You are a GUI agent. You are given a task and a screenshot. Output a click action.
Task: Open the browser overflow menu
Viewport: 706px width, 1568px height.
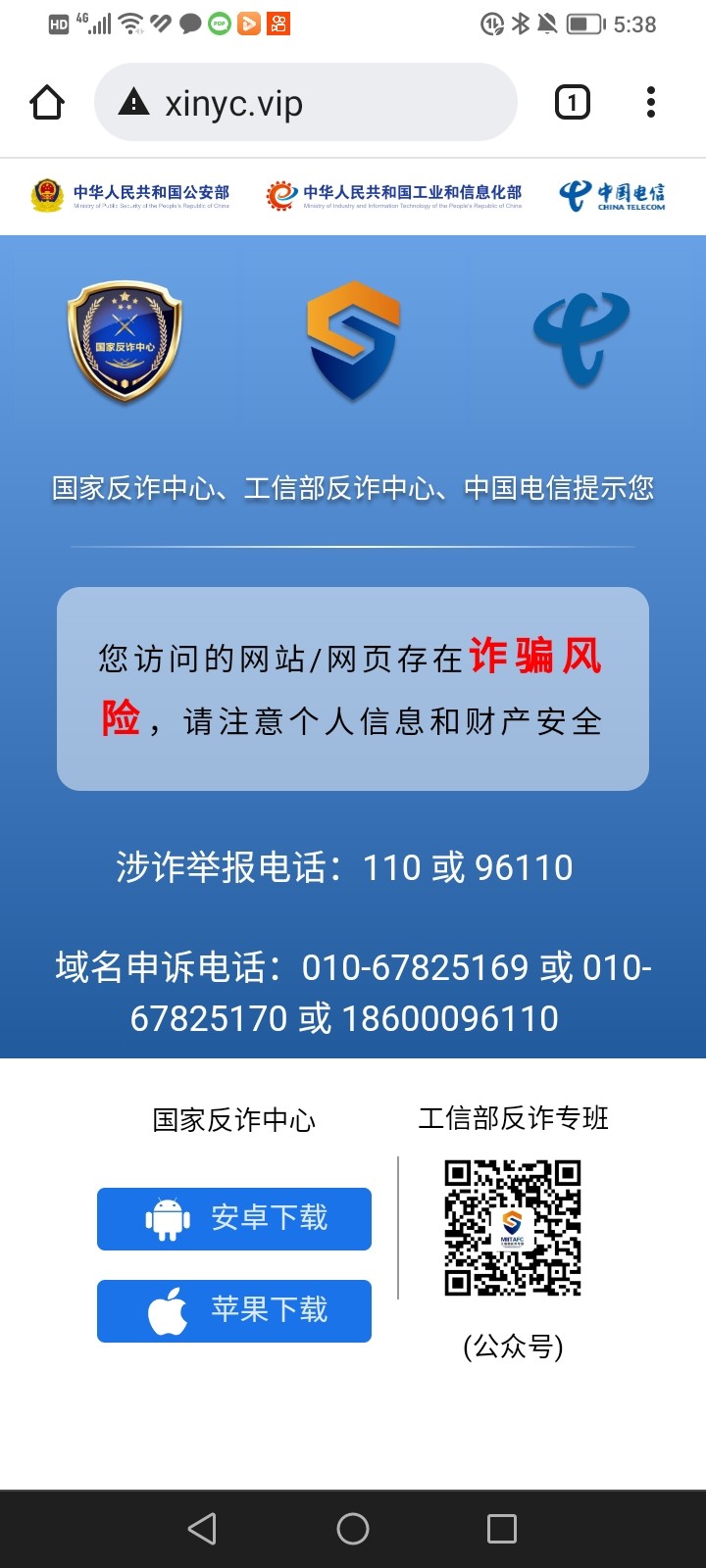coord(651,102)
